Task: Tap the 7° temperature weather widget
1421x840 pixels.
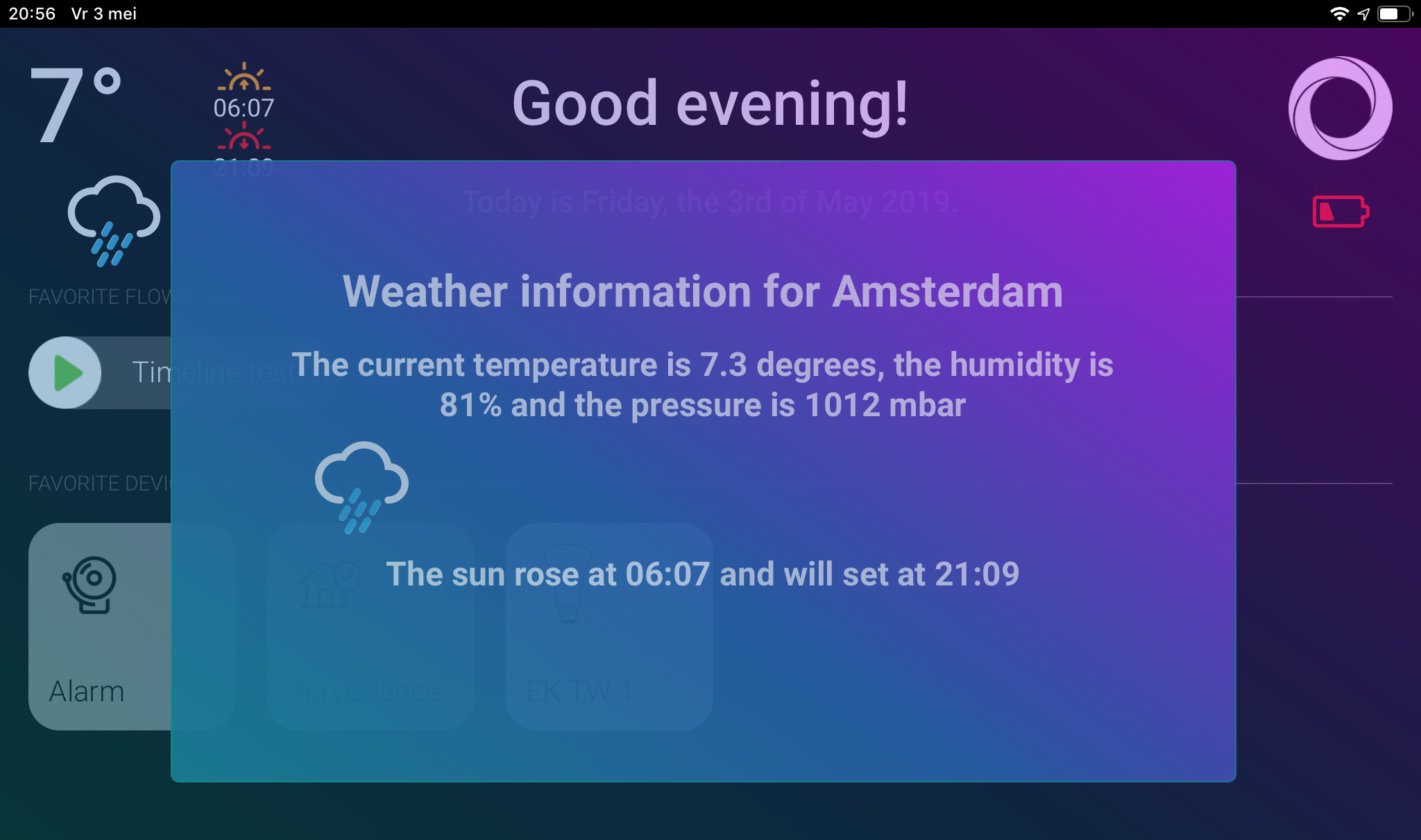Action: click(76, 104)
